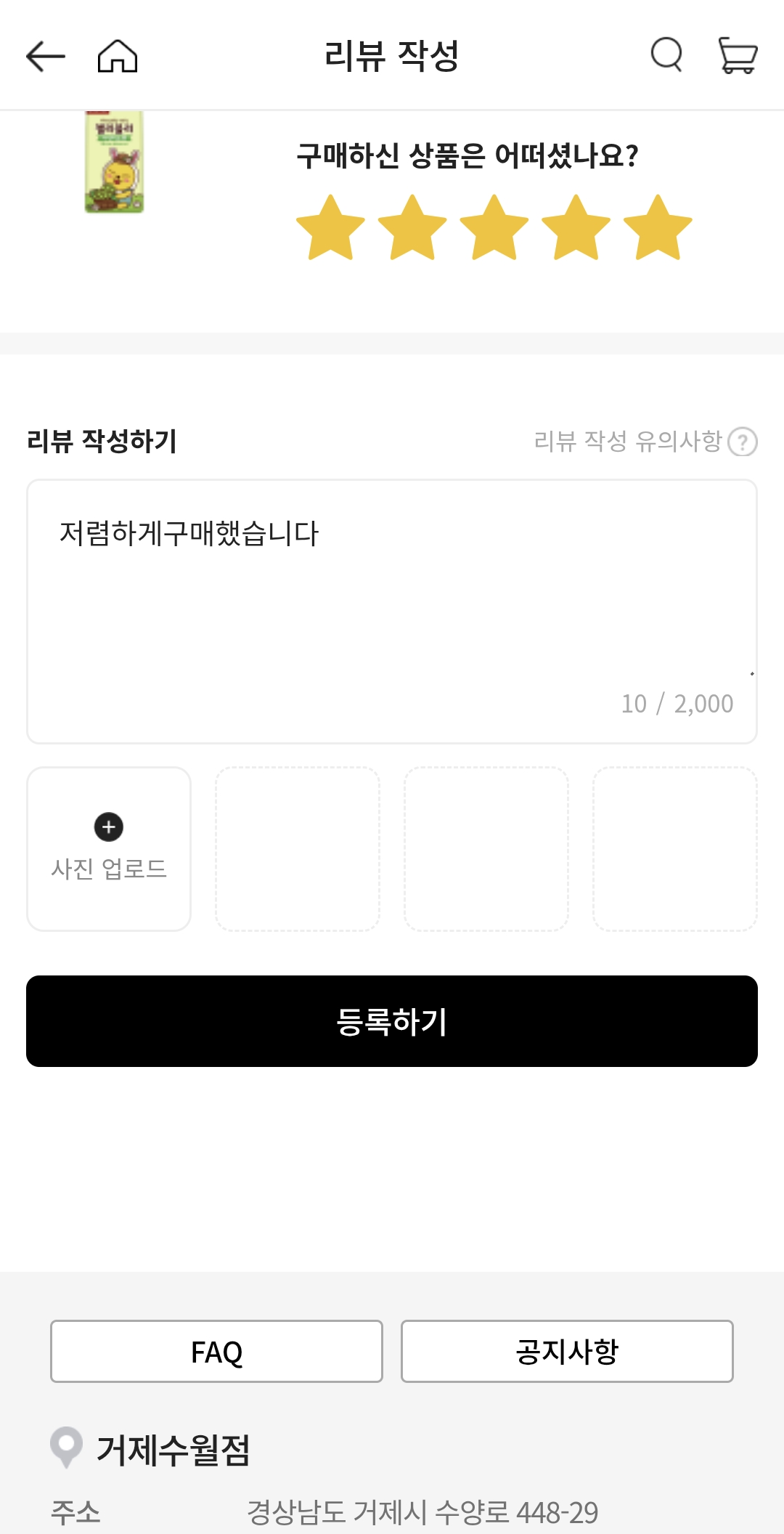The height and width of the screenshot is (1534, 784).
Task: Open the FAQ page
Action: (x=216, y=1351)
